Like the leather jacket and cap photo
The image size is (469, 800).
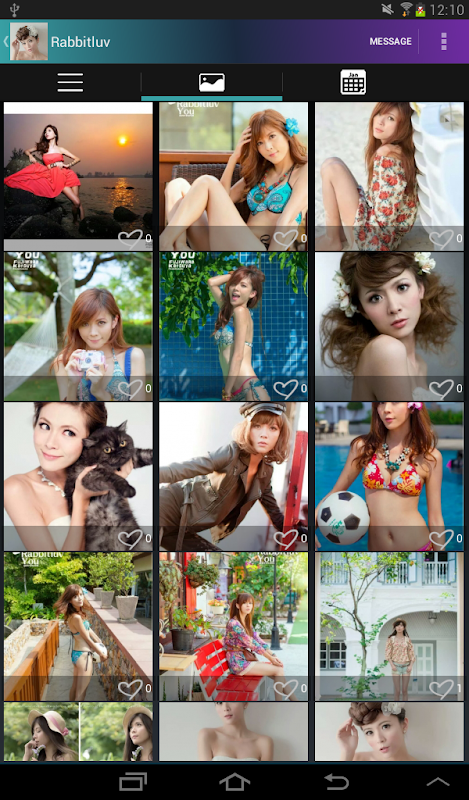tap(286, 538)
